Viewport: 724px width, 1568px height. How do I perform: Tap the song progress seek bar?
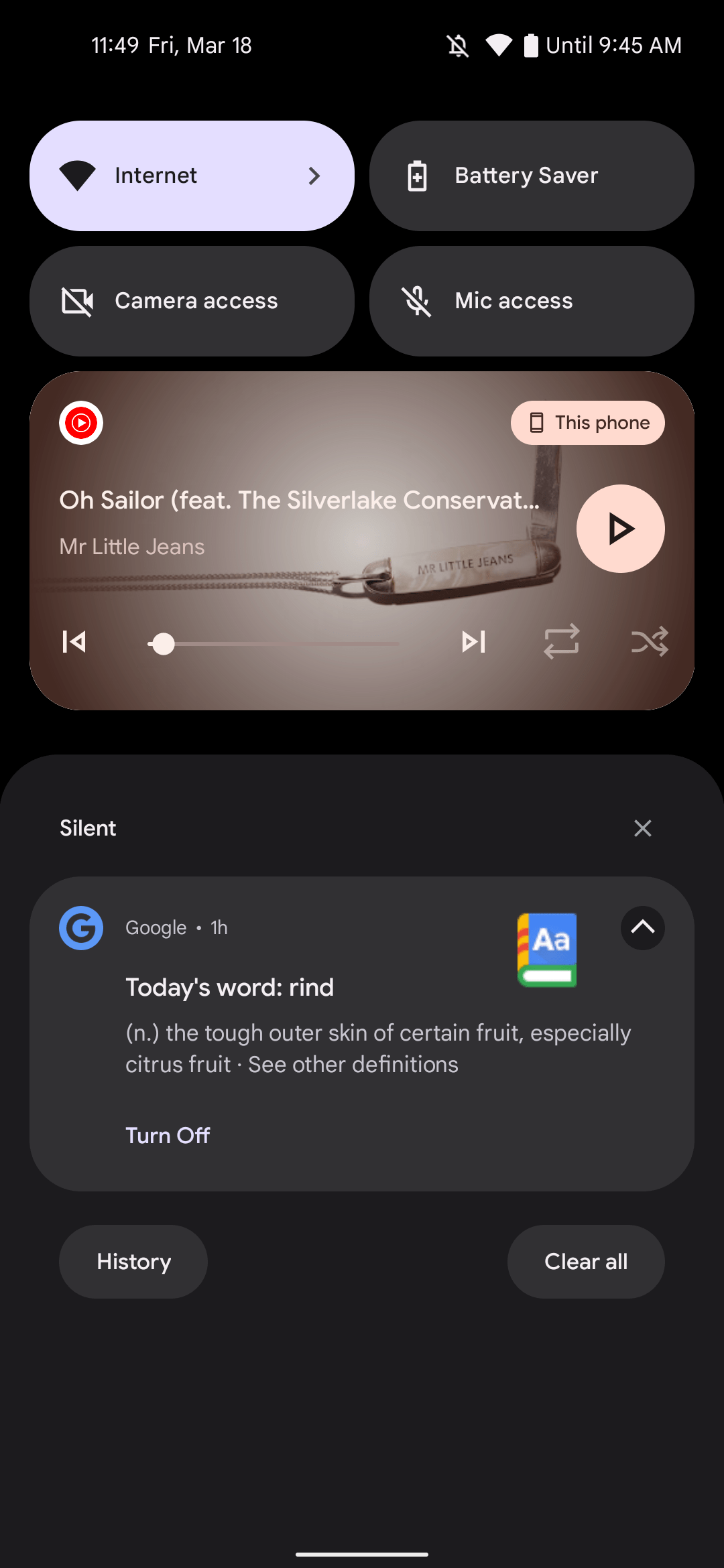(274, 644)
